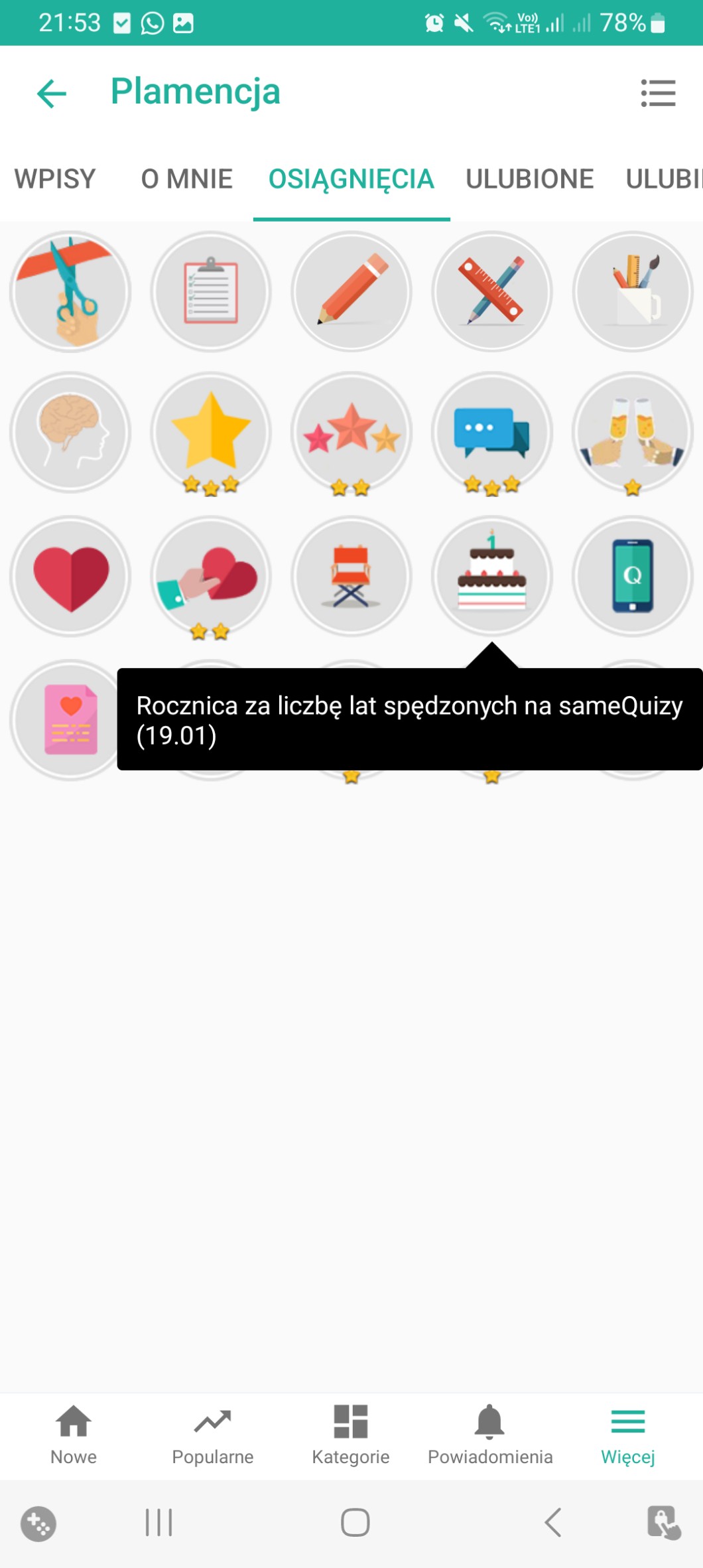Open the ULUBIONE tab

tap(529, 179)
